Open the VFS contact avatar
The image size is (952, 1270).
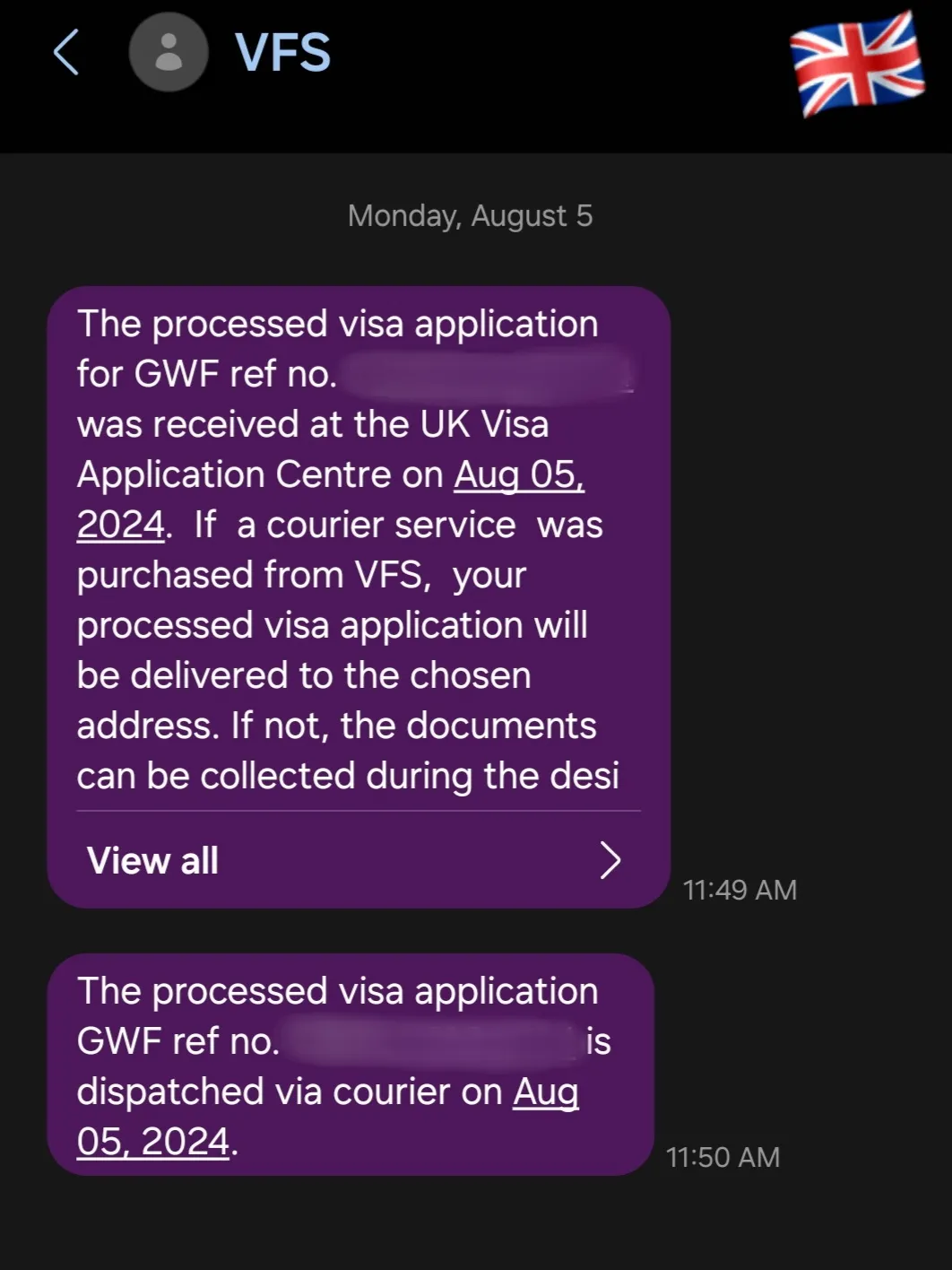tap(169, 52)
